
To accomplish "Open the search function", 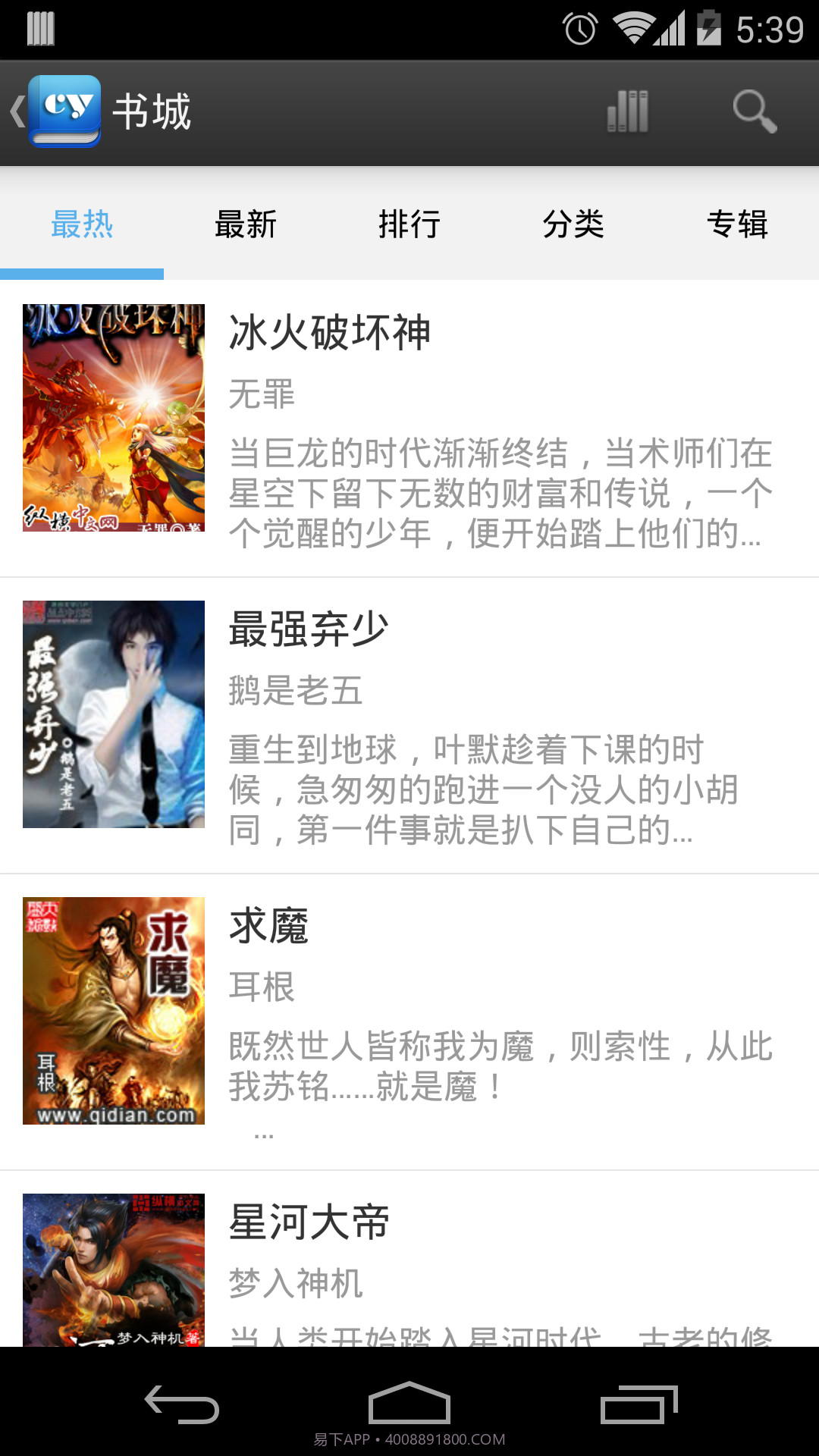I will coord(753,111).
